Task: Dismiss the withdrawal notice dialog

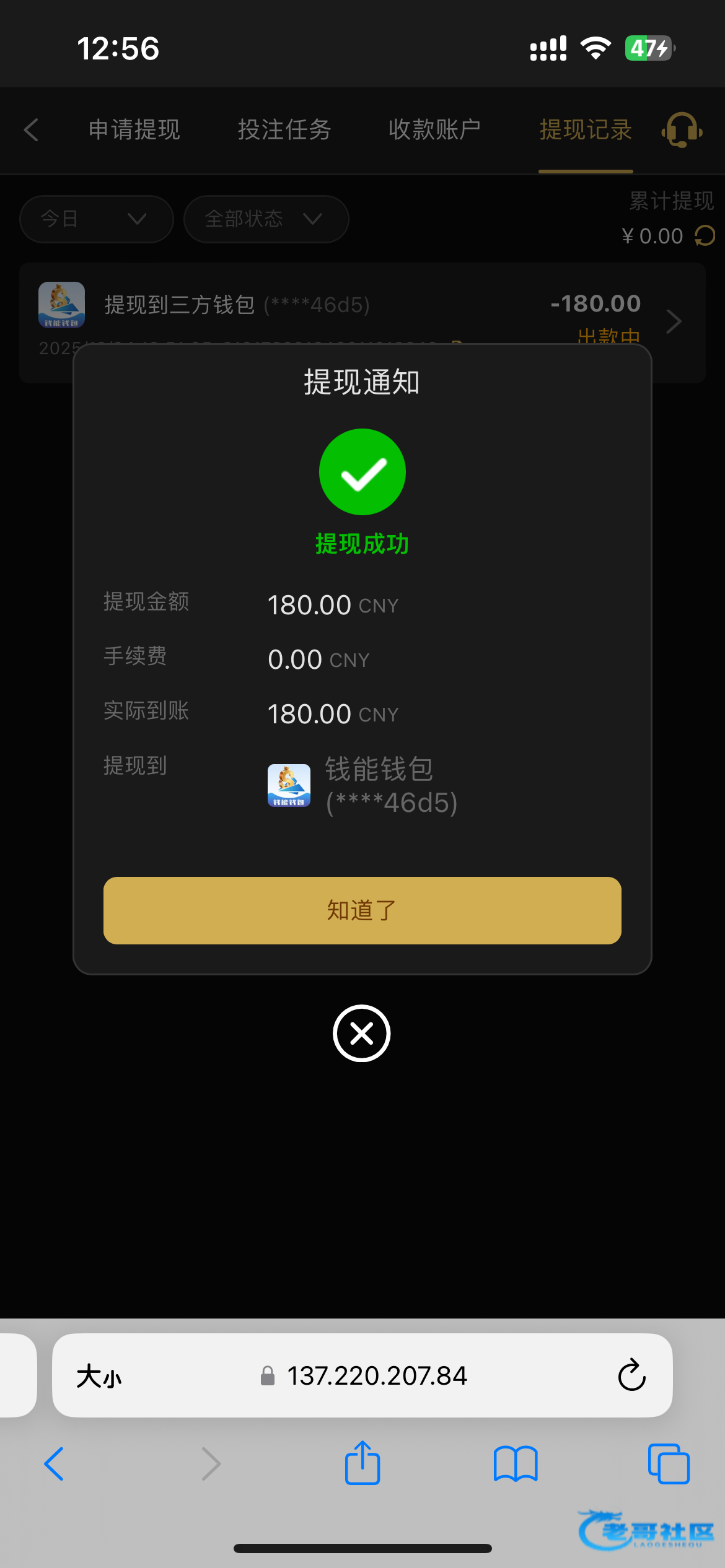Action: pyautogui.click(x=361, y=1033)
